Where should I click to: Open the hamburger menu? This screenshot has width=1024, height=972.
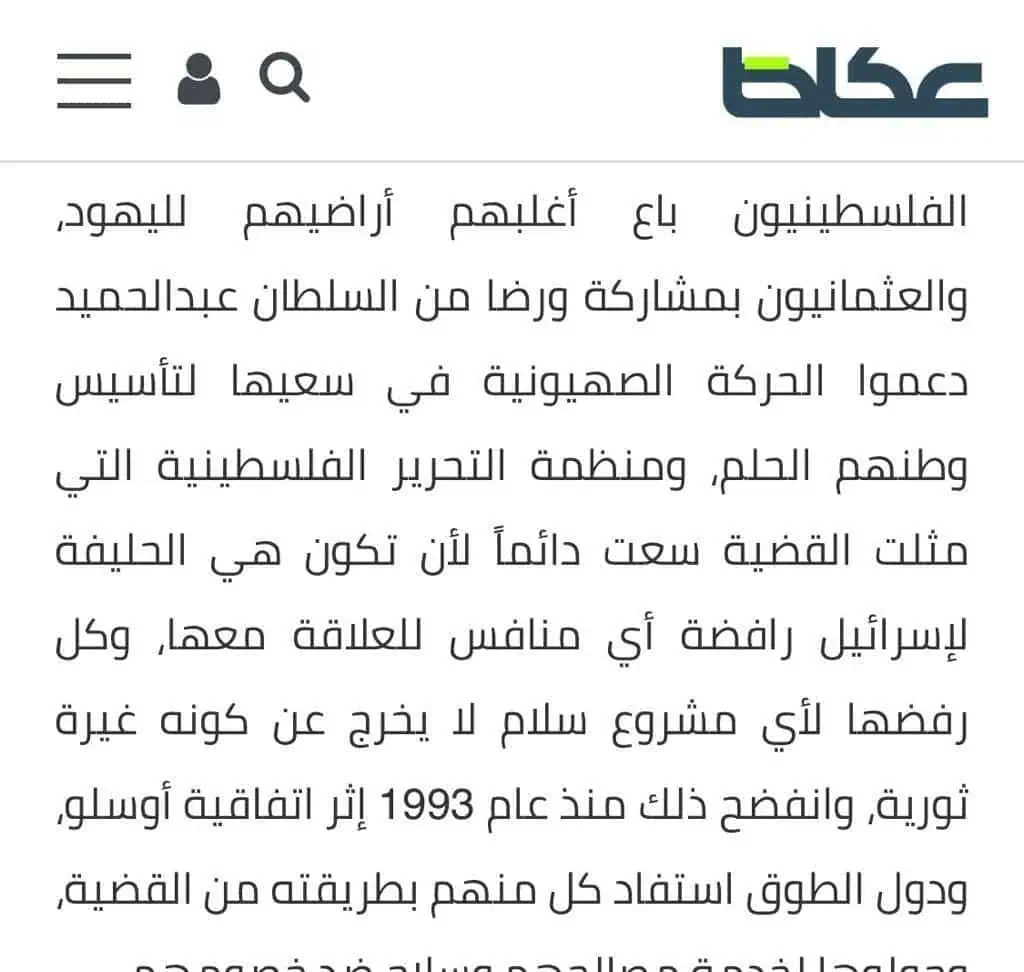[94, 80]
